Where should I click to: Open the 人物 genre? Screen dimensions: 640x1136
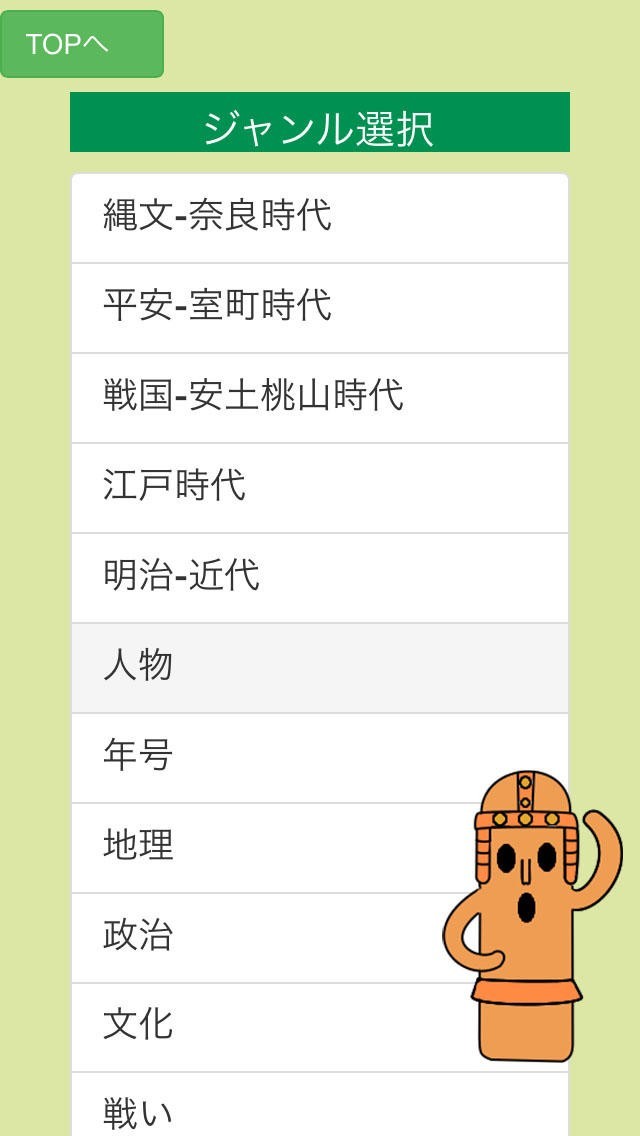tap(320, 667)
